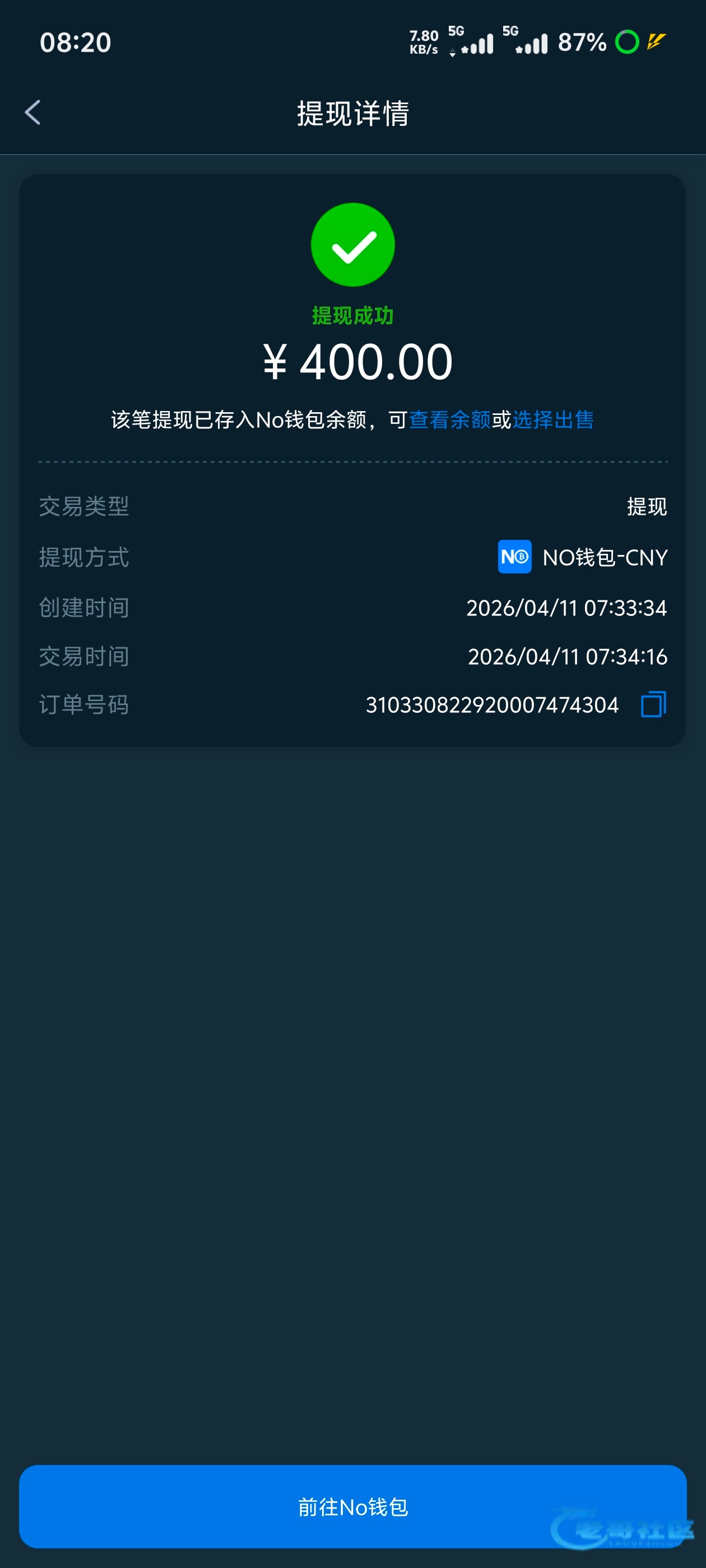Open the 查看余额 link
706x1568 pixels.
[x=449, y=419]
